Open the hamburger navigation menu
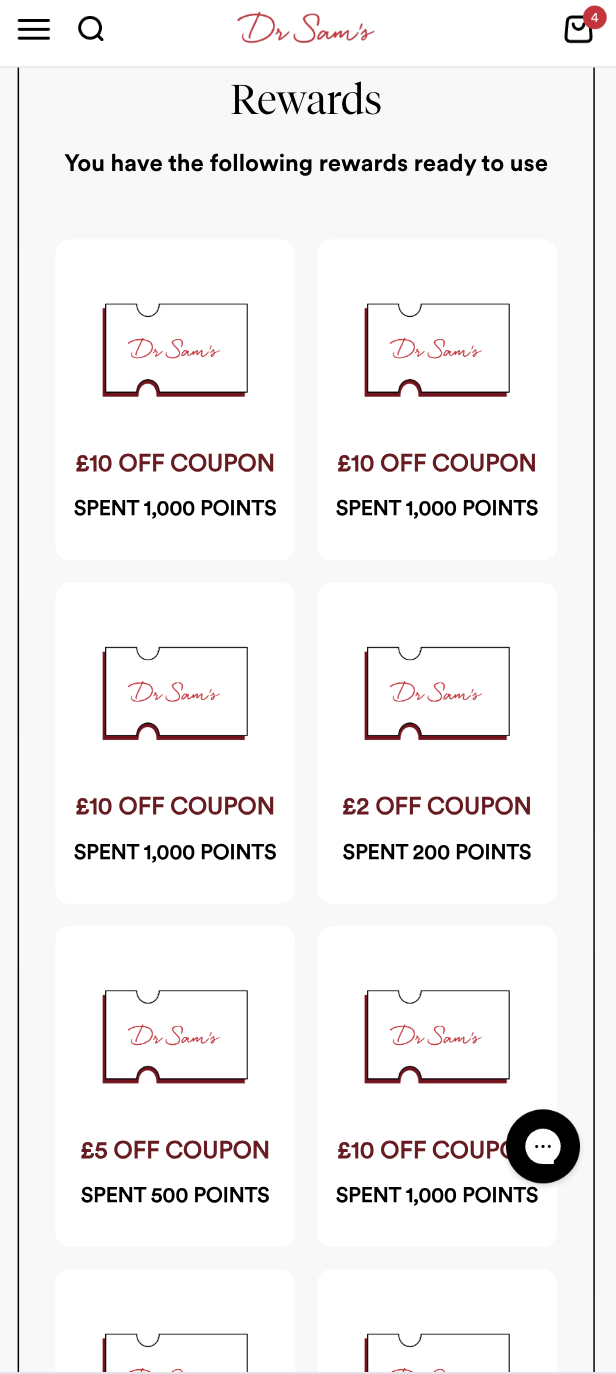 (x=33, y=30)
